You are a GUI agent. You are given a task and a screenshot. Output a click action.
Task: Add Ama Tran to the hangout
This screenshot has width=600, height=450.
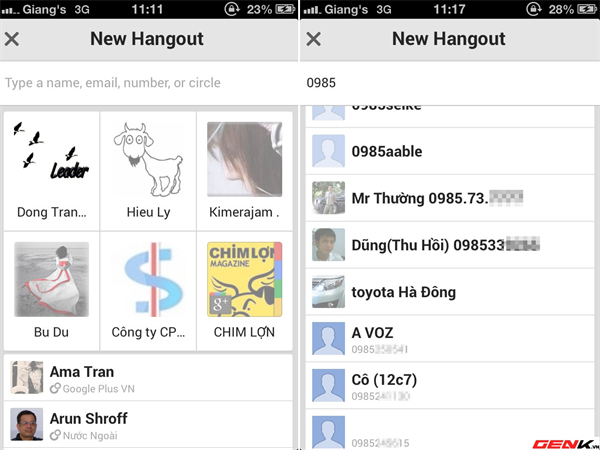(x=148, y=378)
